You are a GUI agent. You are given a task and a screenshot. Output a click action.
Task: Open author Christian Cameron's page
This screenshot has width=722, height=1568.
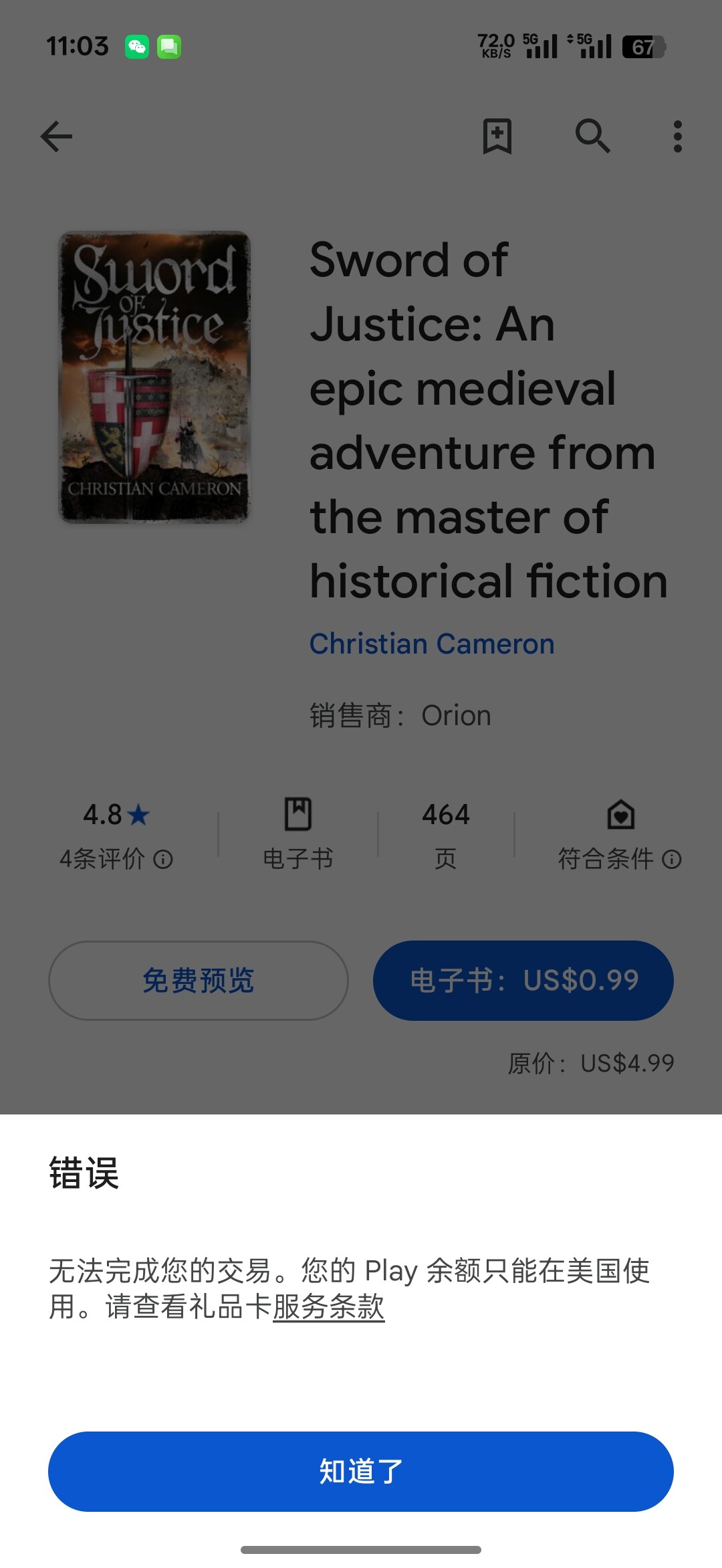point(432,644)
